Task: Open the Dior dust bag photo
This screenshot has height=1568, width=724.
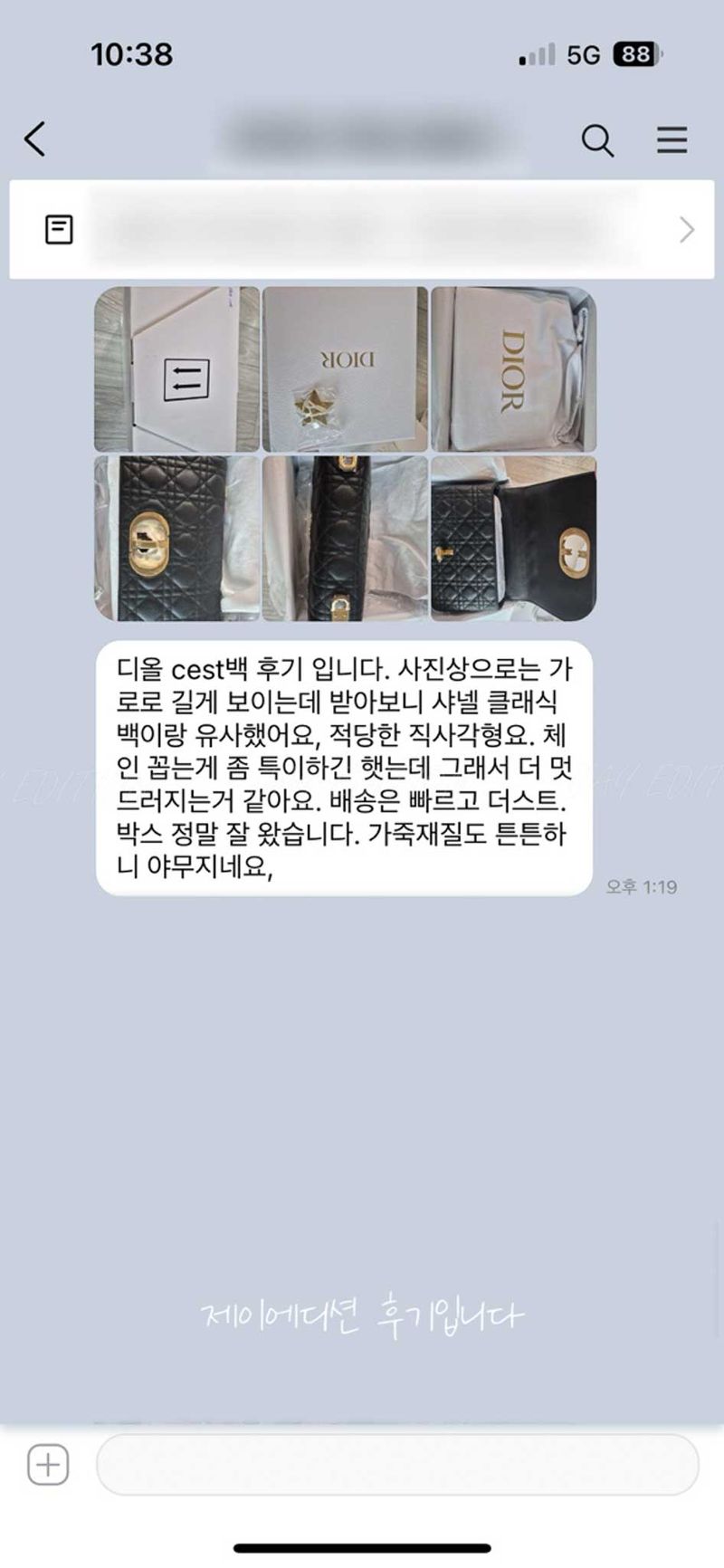Action: click(x=513, y=369)
